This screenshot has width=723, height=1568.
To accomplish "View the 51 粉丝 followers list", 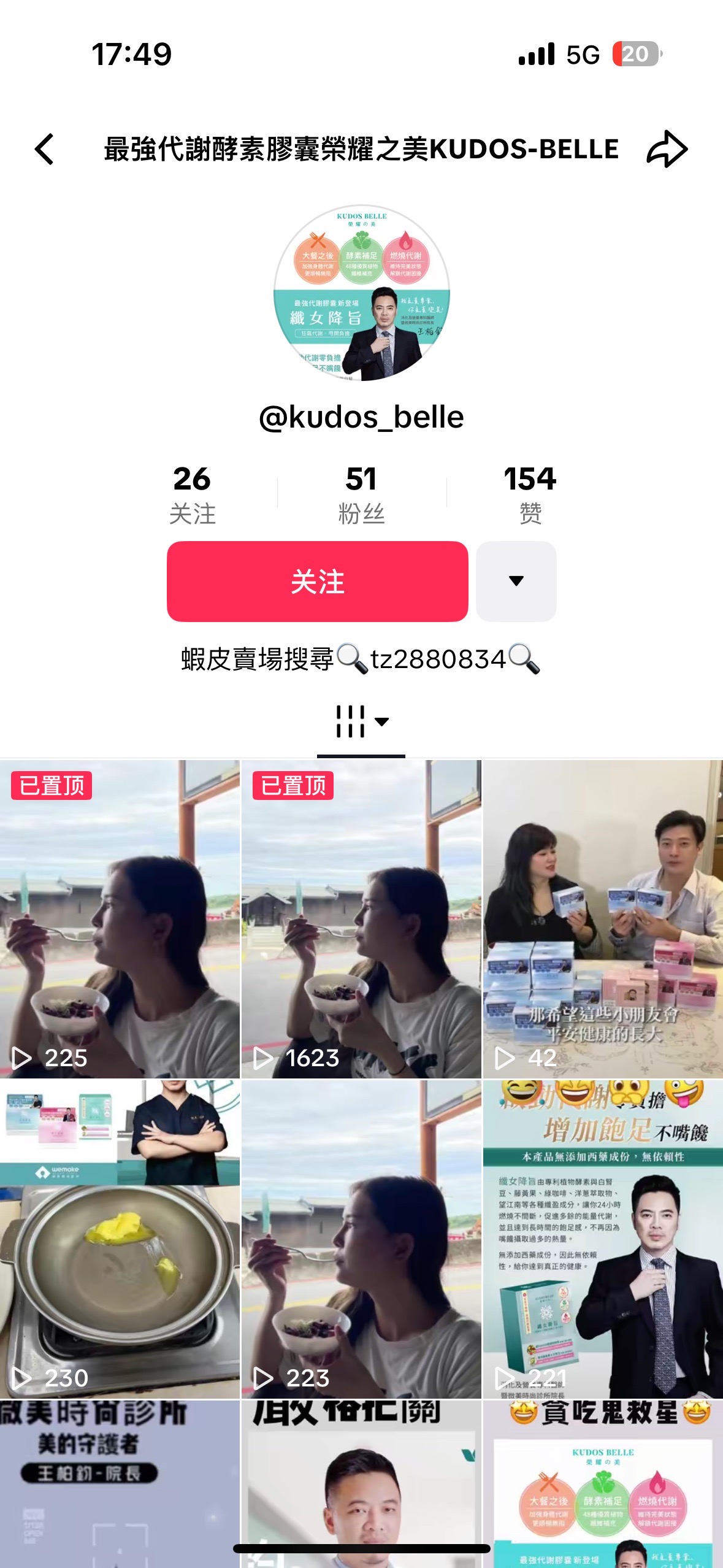I will (x=361, y=494).
